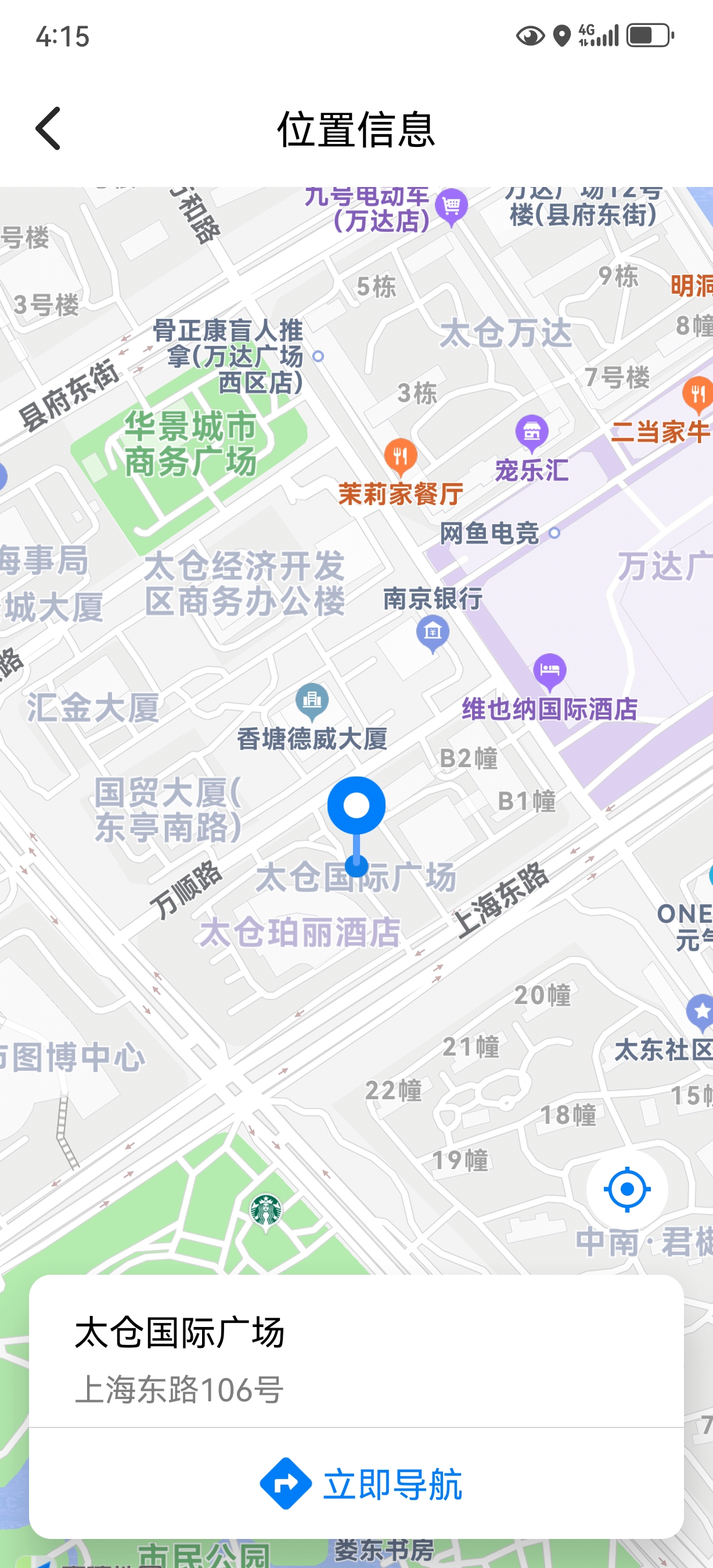Select the 茉莉家餐厅 restaurant marker
The height and width of the screenshot is (1568, 713).
point(400,458)
